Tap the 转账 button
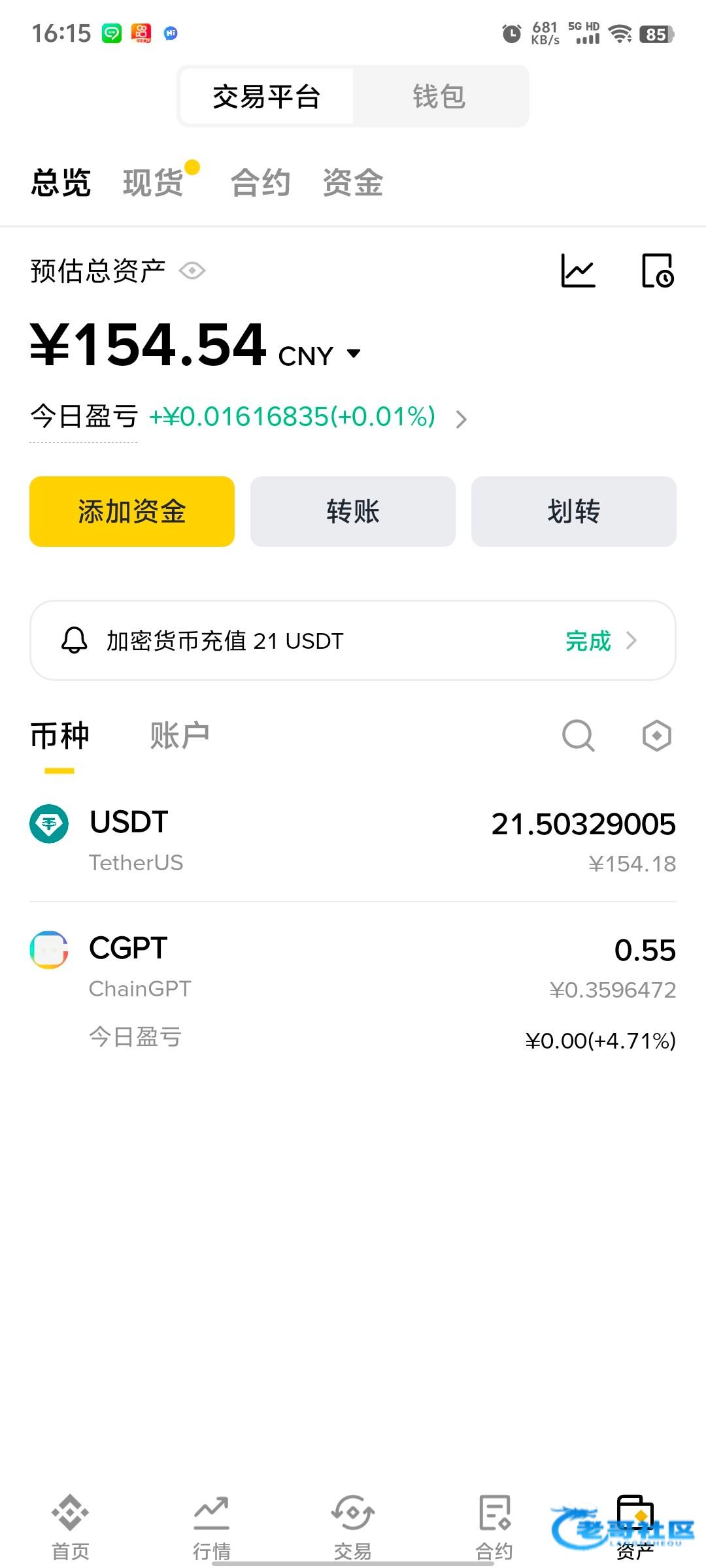Viewport: 706px width, 1568px height. [353, 512]
